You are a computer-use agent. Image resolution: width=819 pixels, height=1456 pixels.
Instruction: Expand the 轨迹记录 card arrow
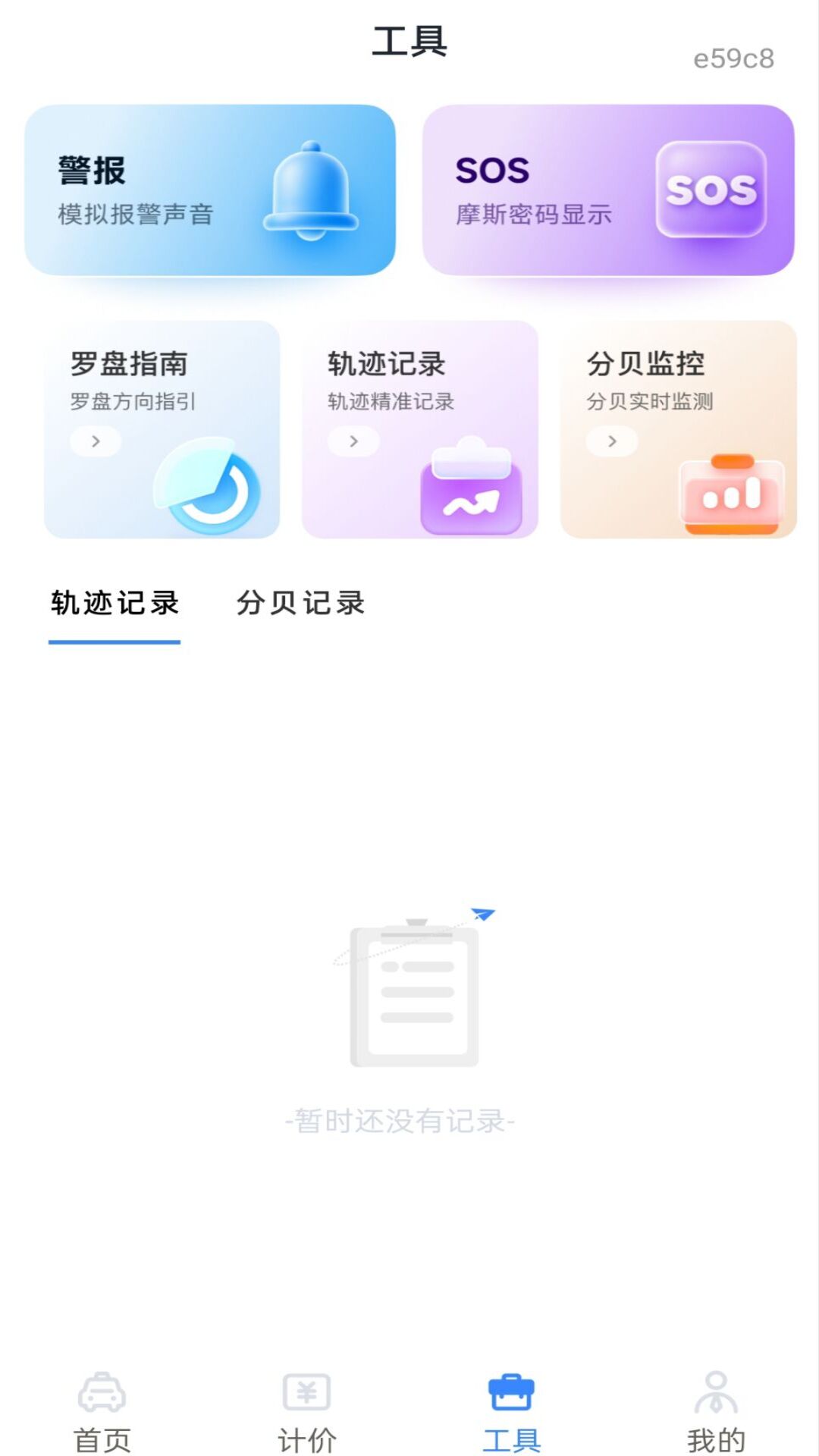tap(353, 441)
